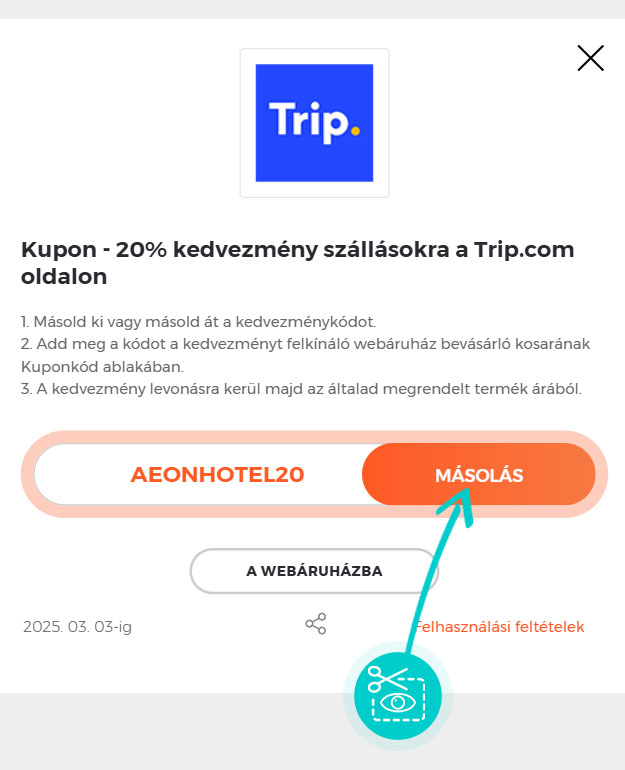
Task: Open Felhasználási feltételek terms link
Action: [x=500, y=627]
